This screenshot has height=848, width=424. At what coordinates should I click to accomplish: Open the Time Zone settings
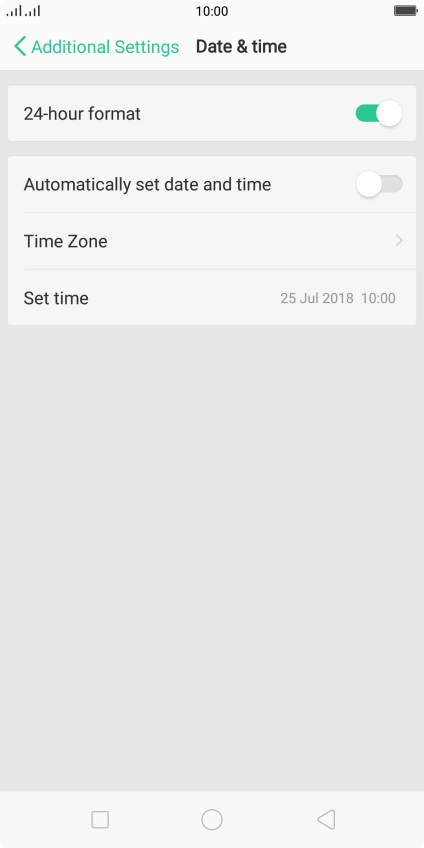[x=212, y=241]
